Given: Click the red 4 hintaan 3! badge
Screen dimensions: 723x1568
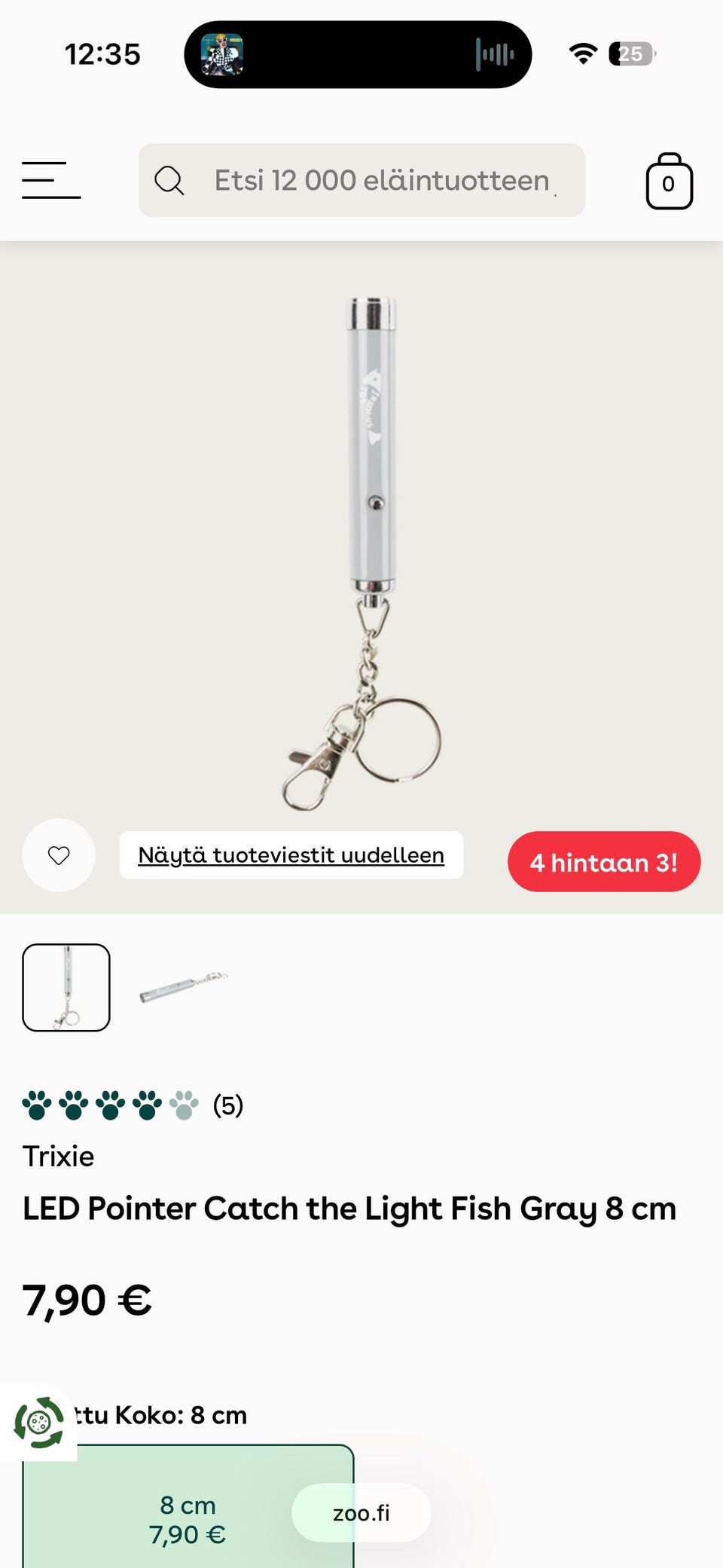Looking at the screenshot, I should point(604,861).
